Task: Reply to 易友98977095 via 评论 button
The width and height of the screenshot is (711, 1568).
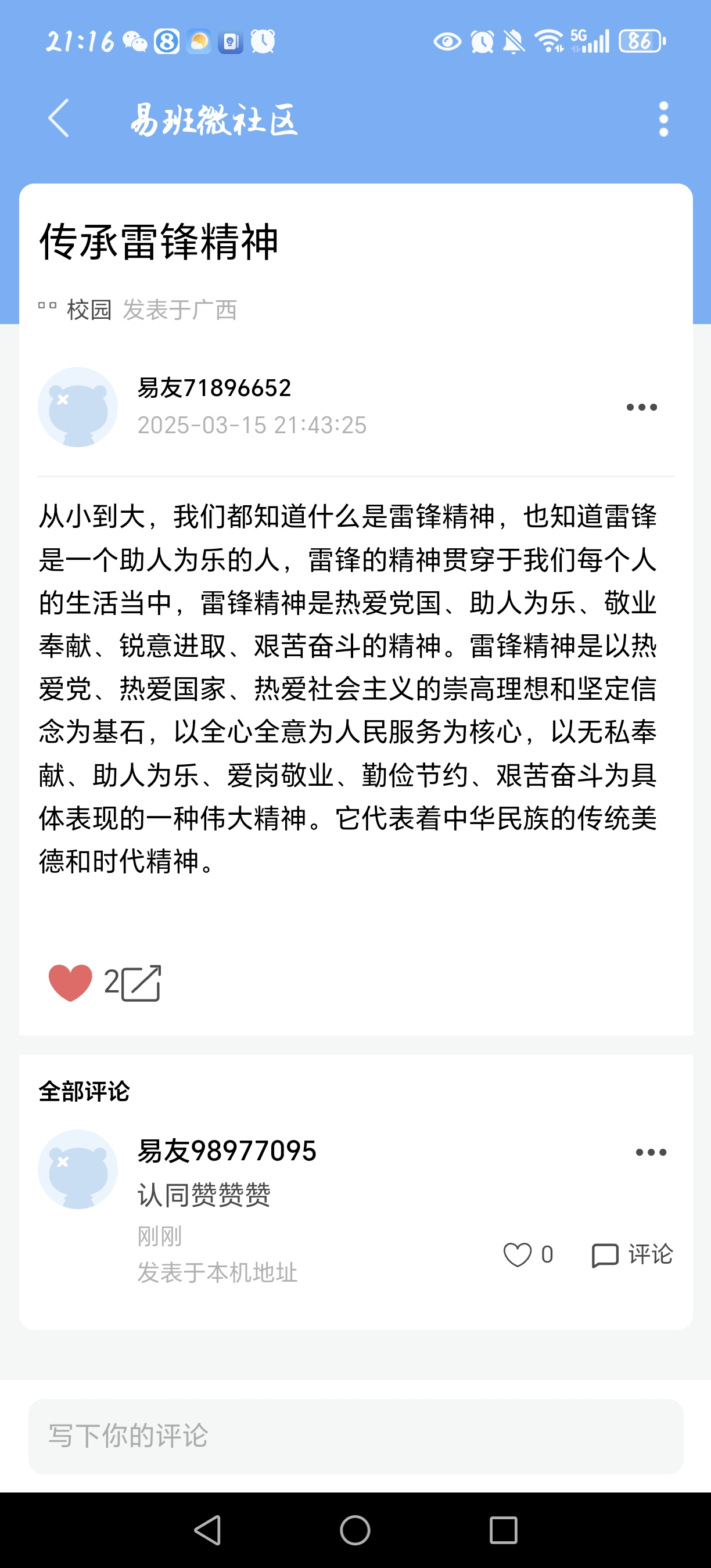Action: pos(632,1254)
